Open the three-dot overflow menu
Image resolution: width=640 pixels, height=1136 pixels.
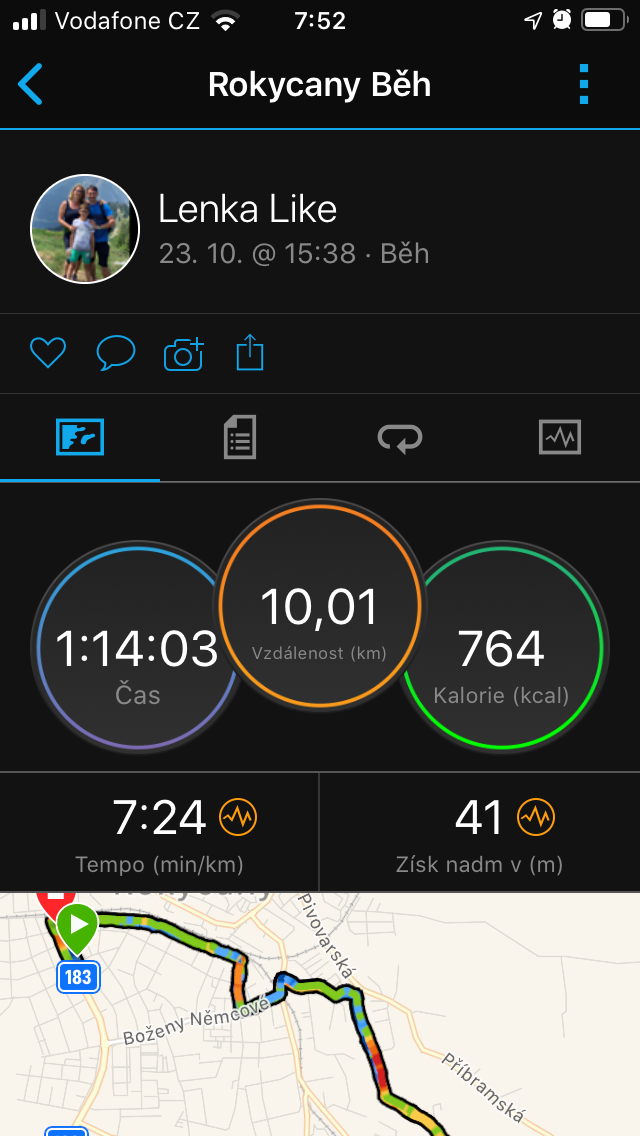[x=584, y=84]
